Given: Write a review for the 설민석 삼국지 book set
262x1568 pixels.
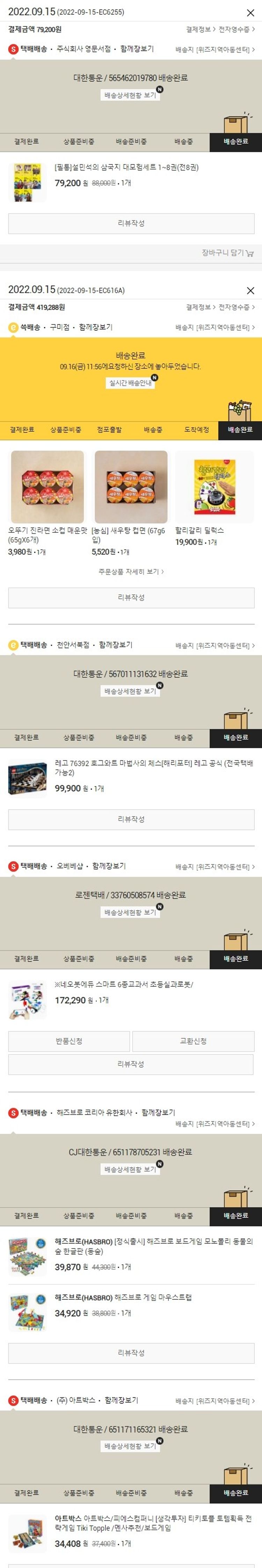Looking at the screenshot, I should click(131, 223).
